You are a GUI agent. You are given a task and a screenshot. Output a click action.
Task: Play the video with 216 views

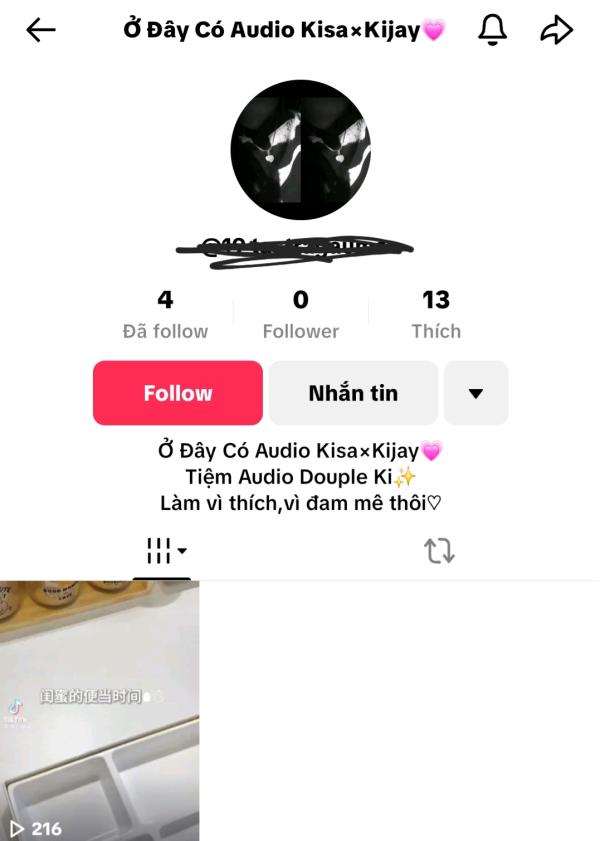[x=99, y=710]
